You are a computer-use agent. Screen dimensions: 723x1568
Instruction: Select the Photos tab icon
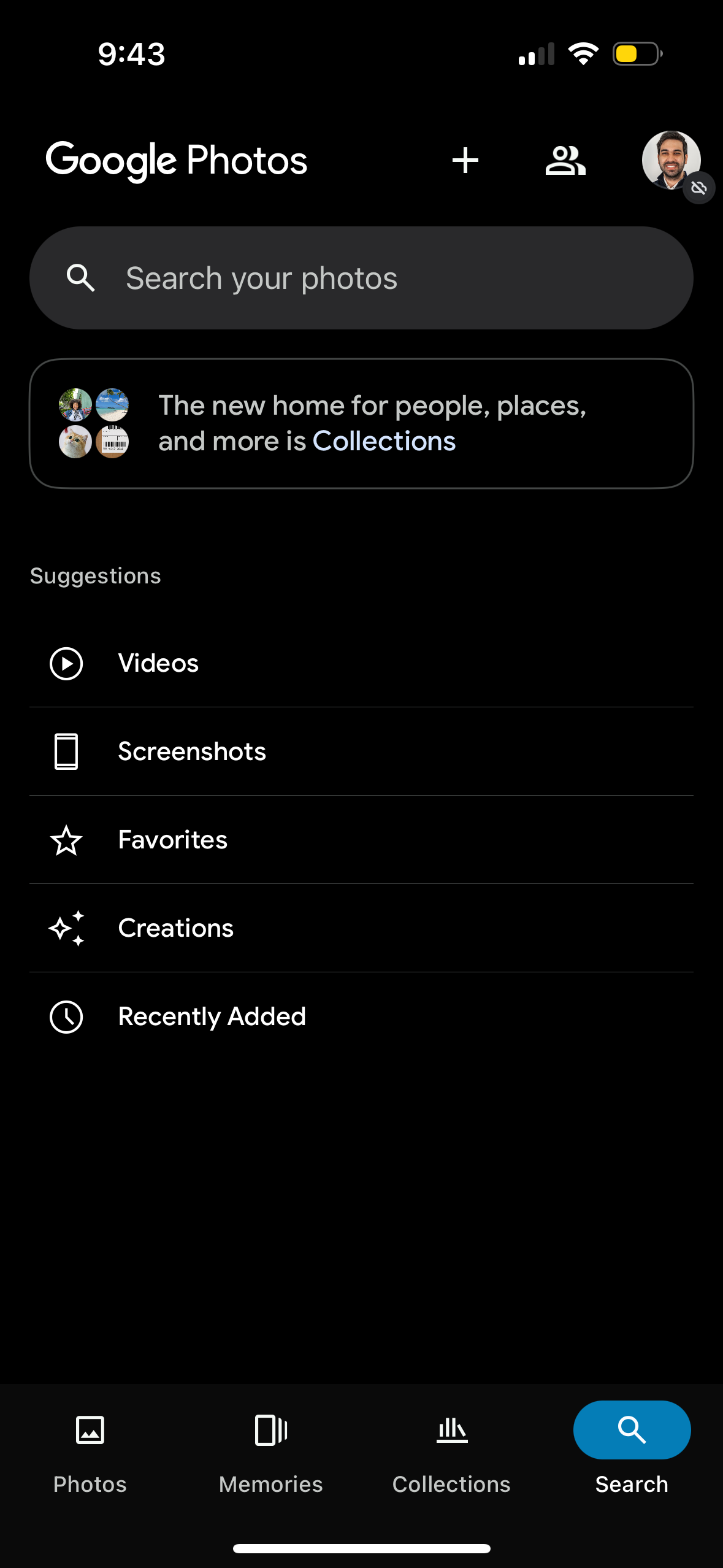90,1430
